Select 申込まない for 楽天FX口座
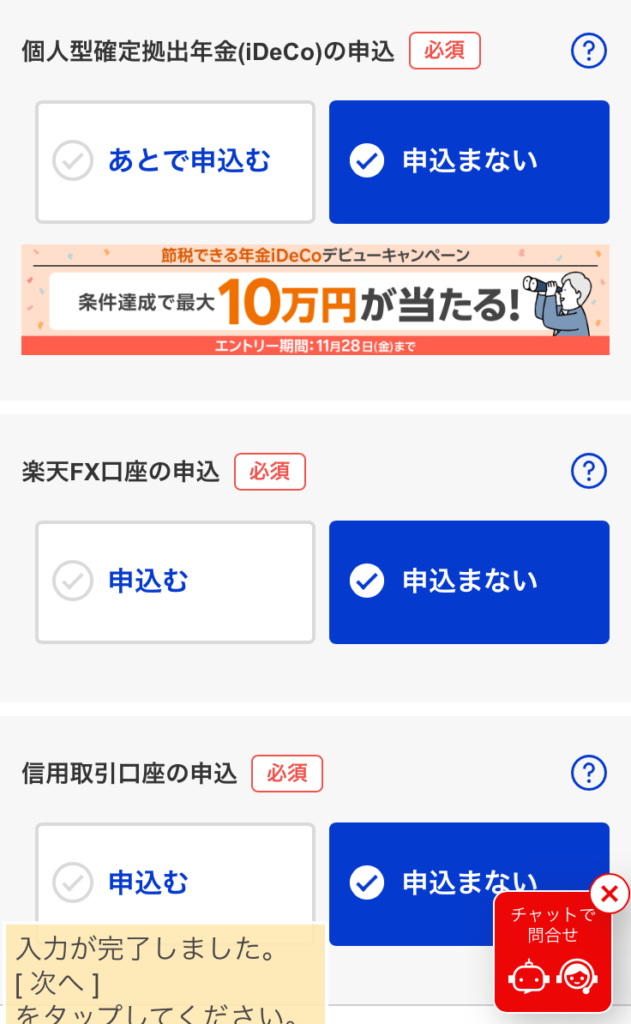This screenshot has width=631, height=1024. (468, 582)
